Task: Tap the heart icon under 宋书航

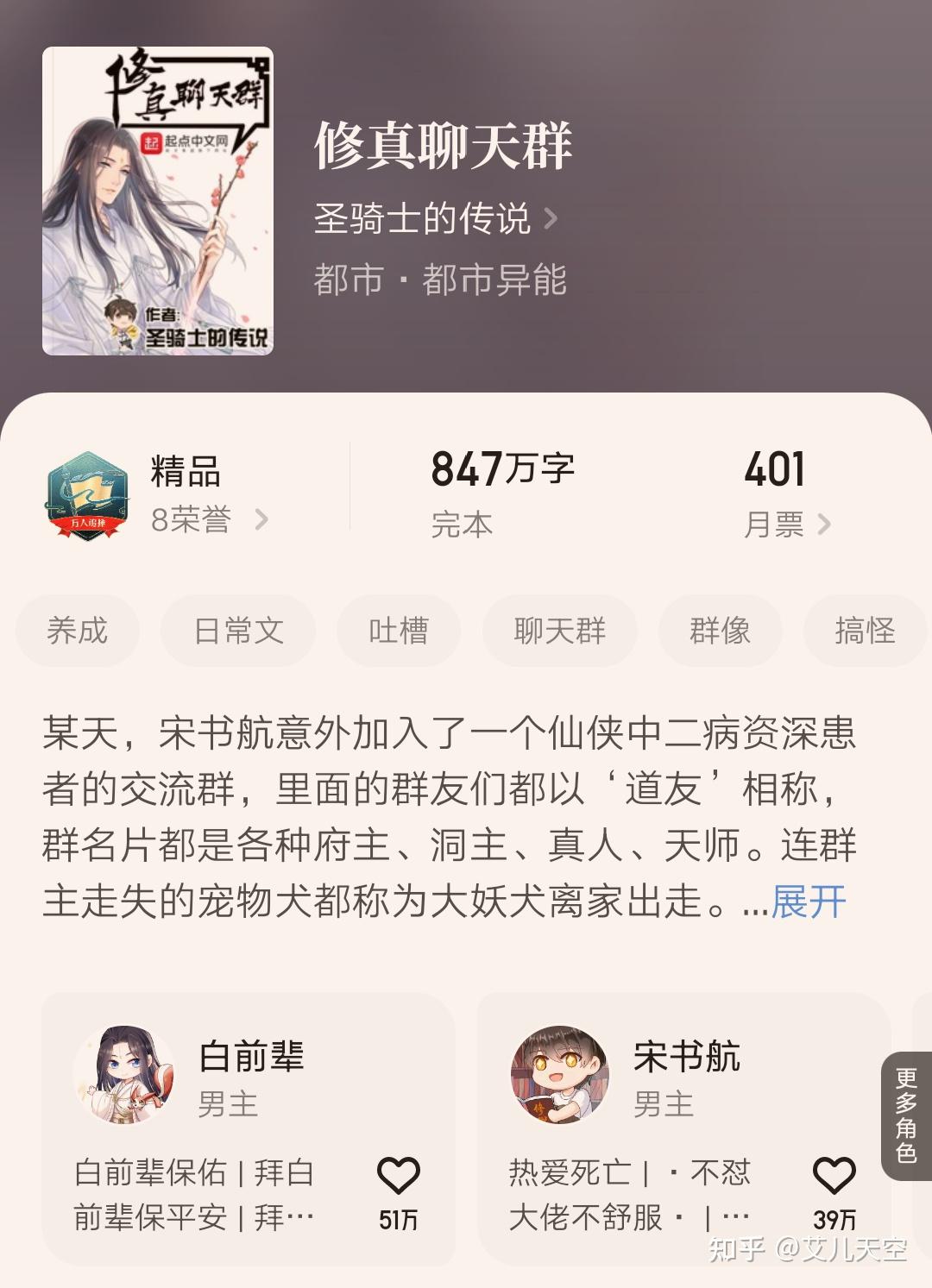Action: [x=833, y=1174]
